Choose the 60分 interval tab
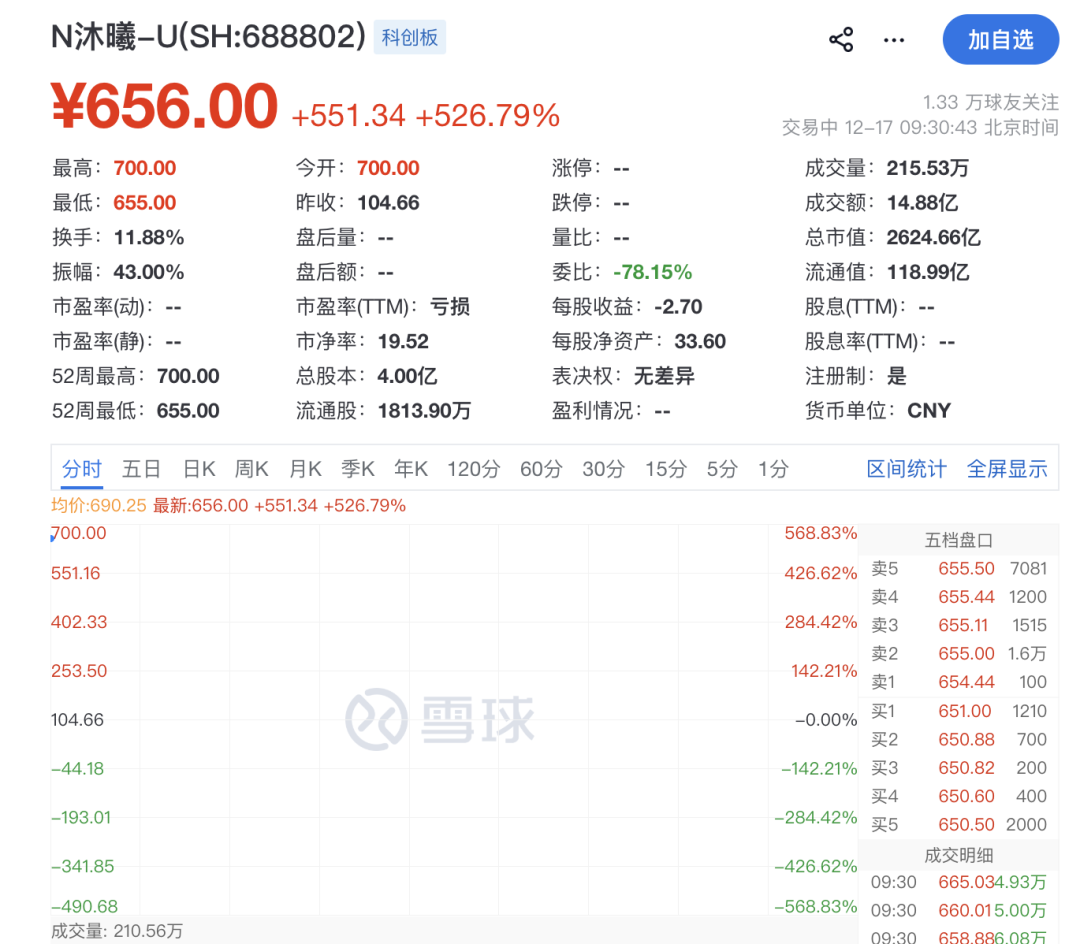Viewport: 1080px width, 944px height. 541,469
